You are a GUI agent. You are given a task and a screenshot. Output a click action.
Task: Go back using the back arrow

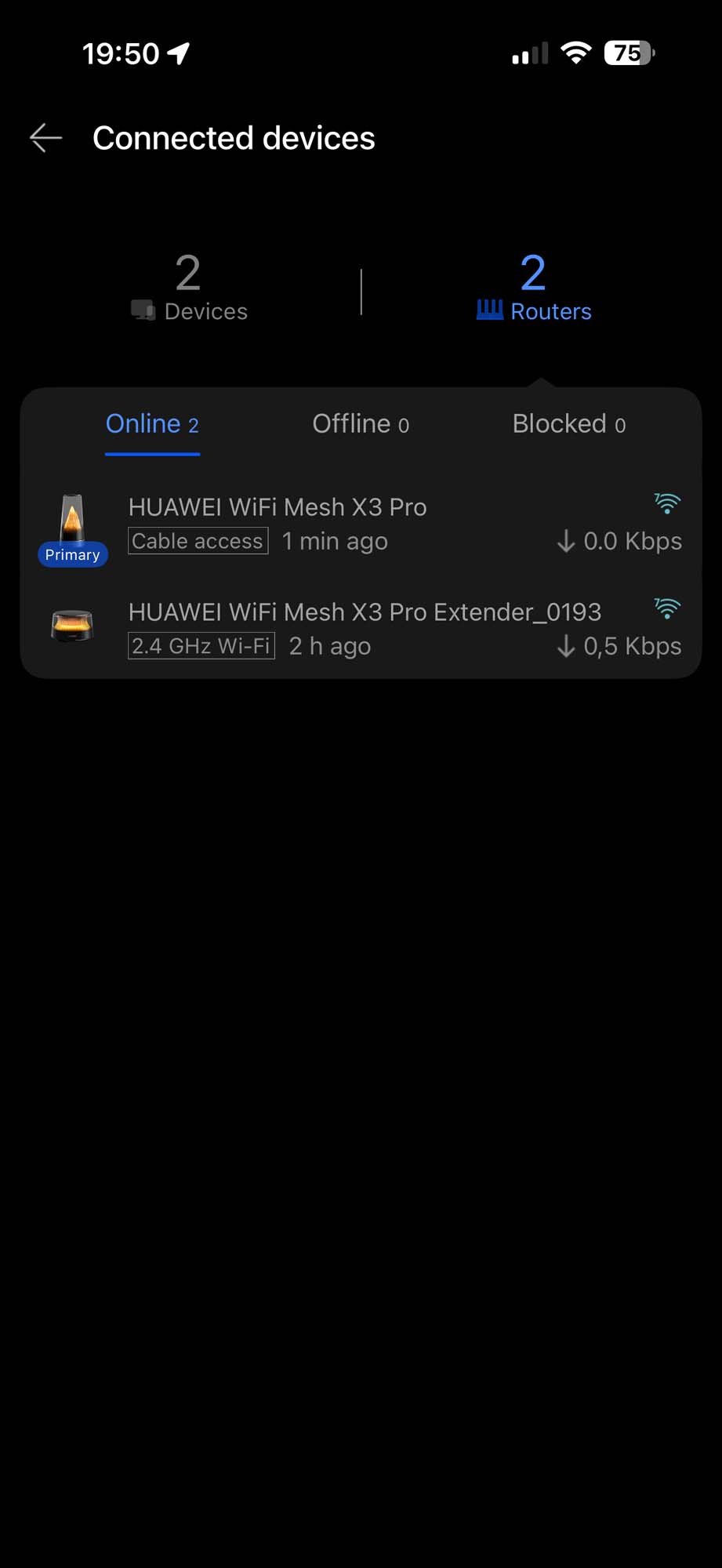click(x=45, y=138)
